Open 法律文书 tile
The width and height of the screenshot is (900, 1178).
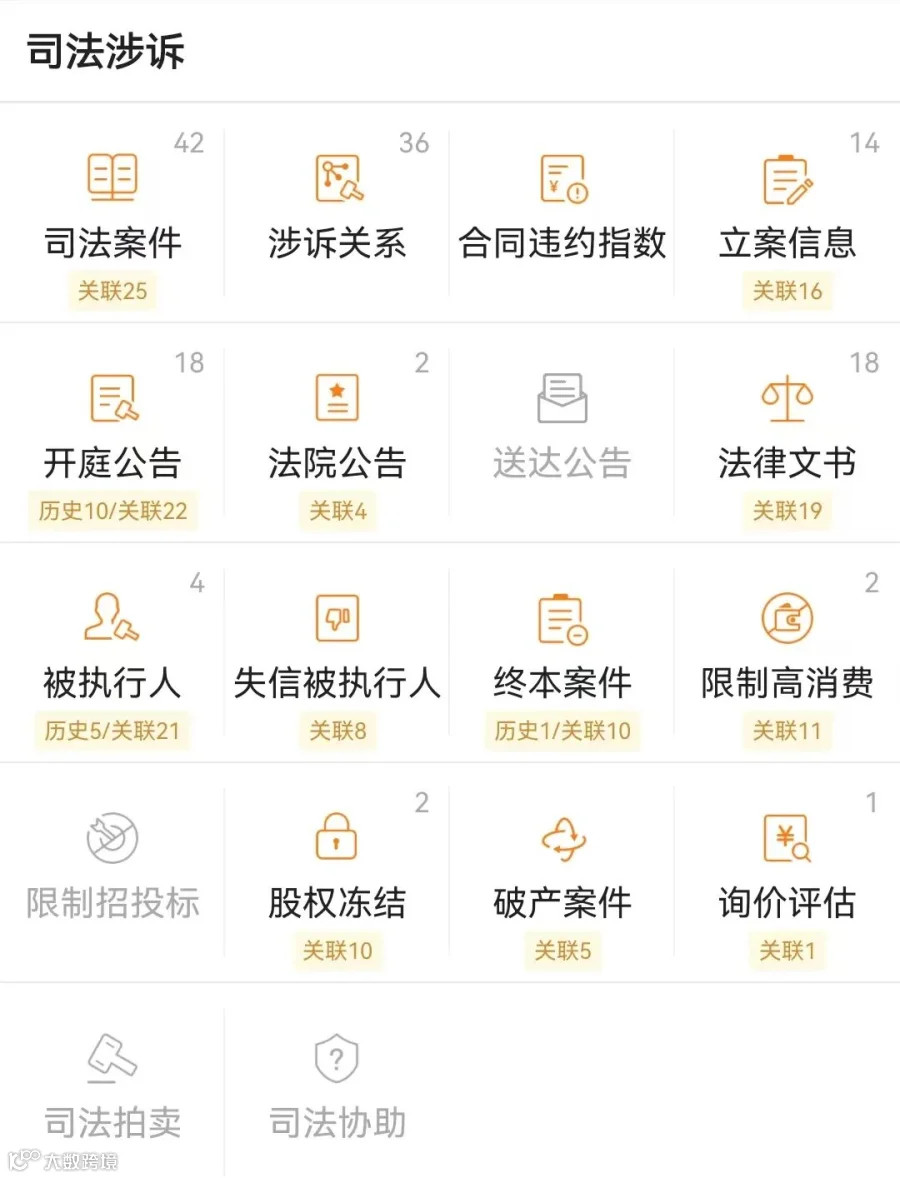pos(787,433)
